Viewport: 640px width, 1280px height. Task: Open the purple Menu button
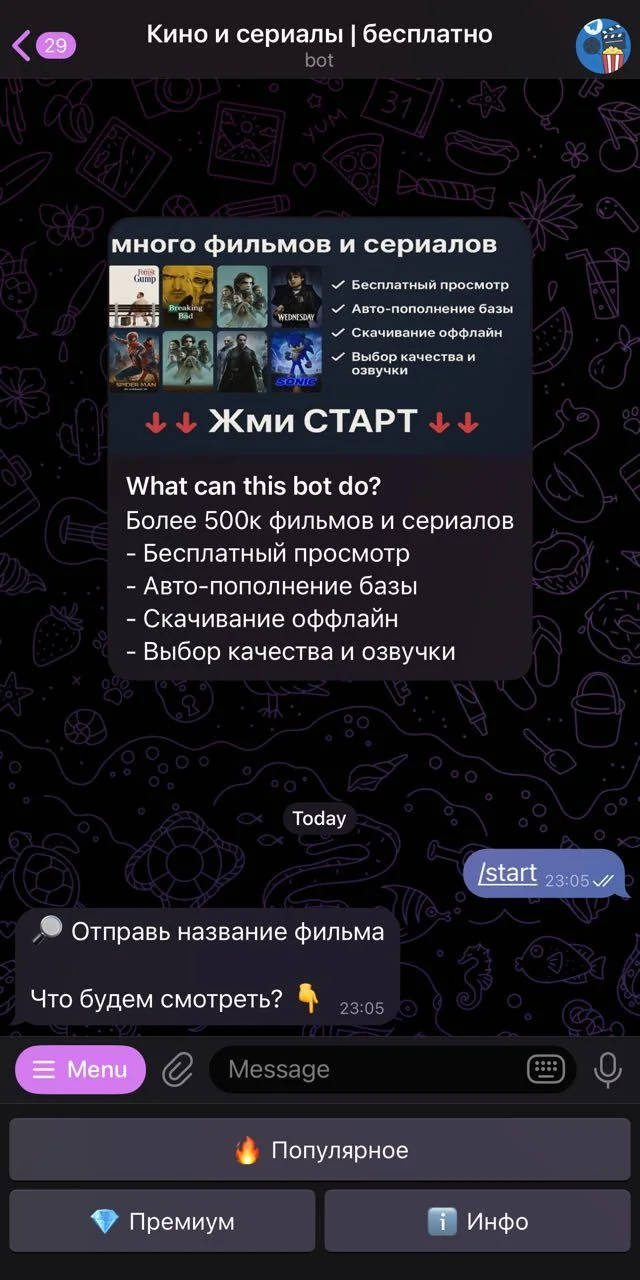click(x=80, y=1070)
